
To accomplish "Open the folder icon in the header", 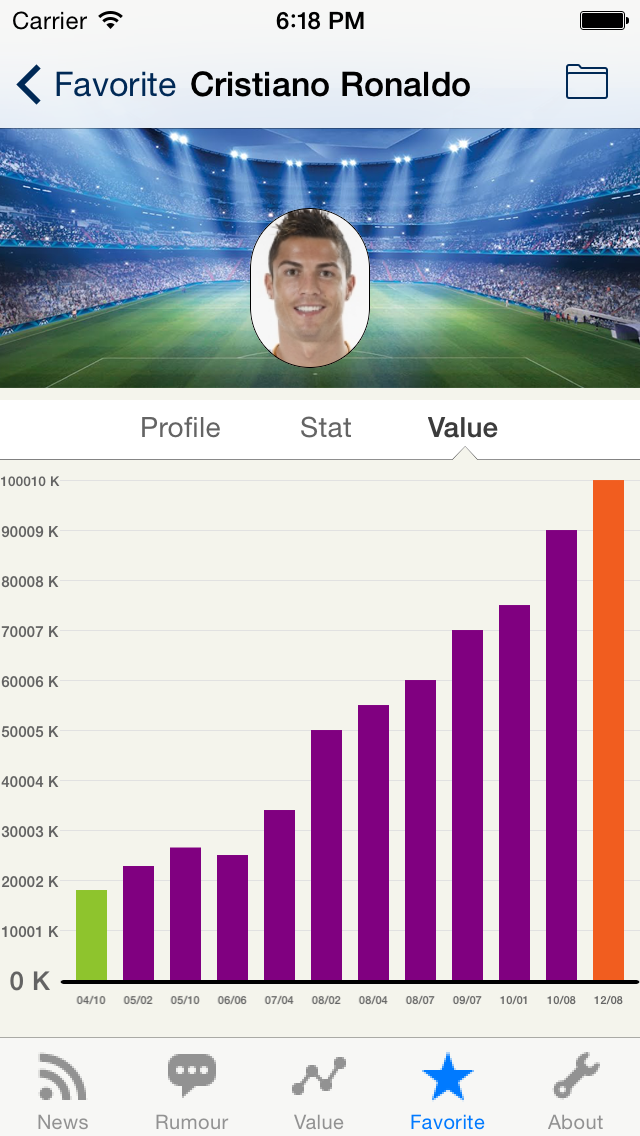I will tap(587, 82).
